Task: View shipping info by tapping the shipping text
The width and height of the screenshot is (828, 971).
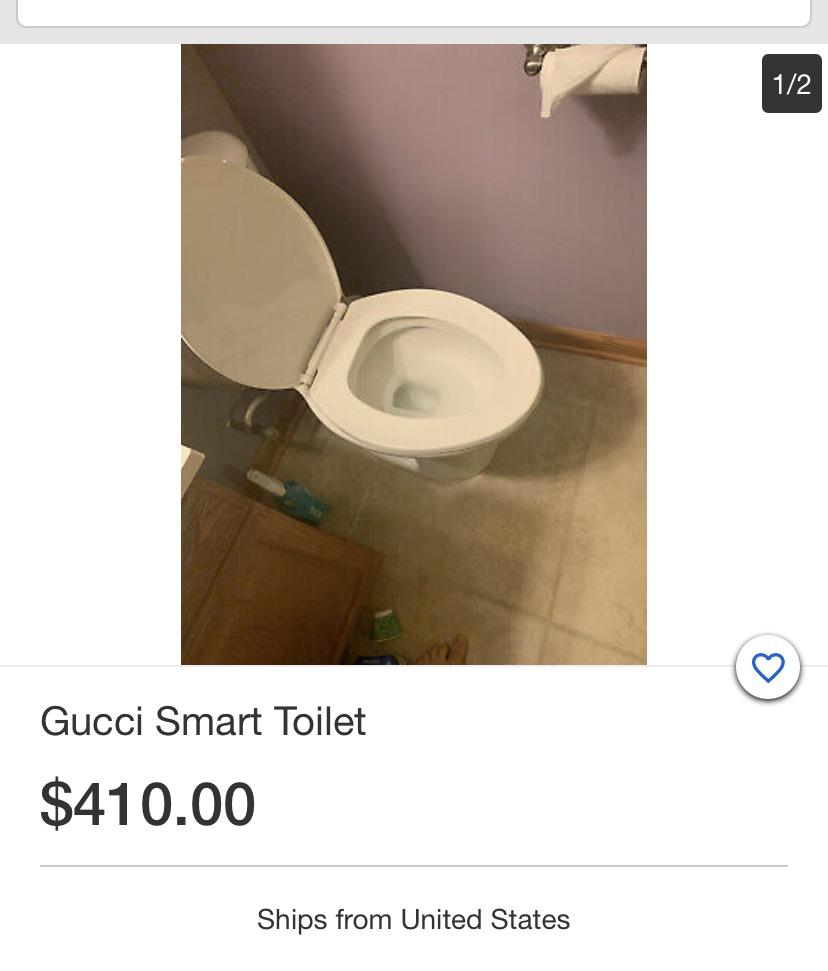Action: pos(414,918)
